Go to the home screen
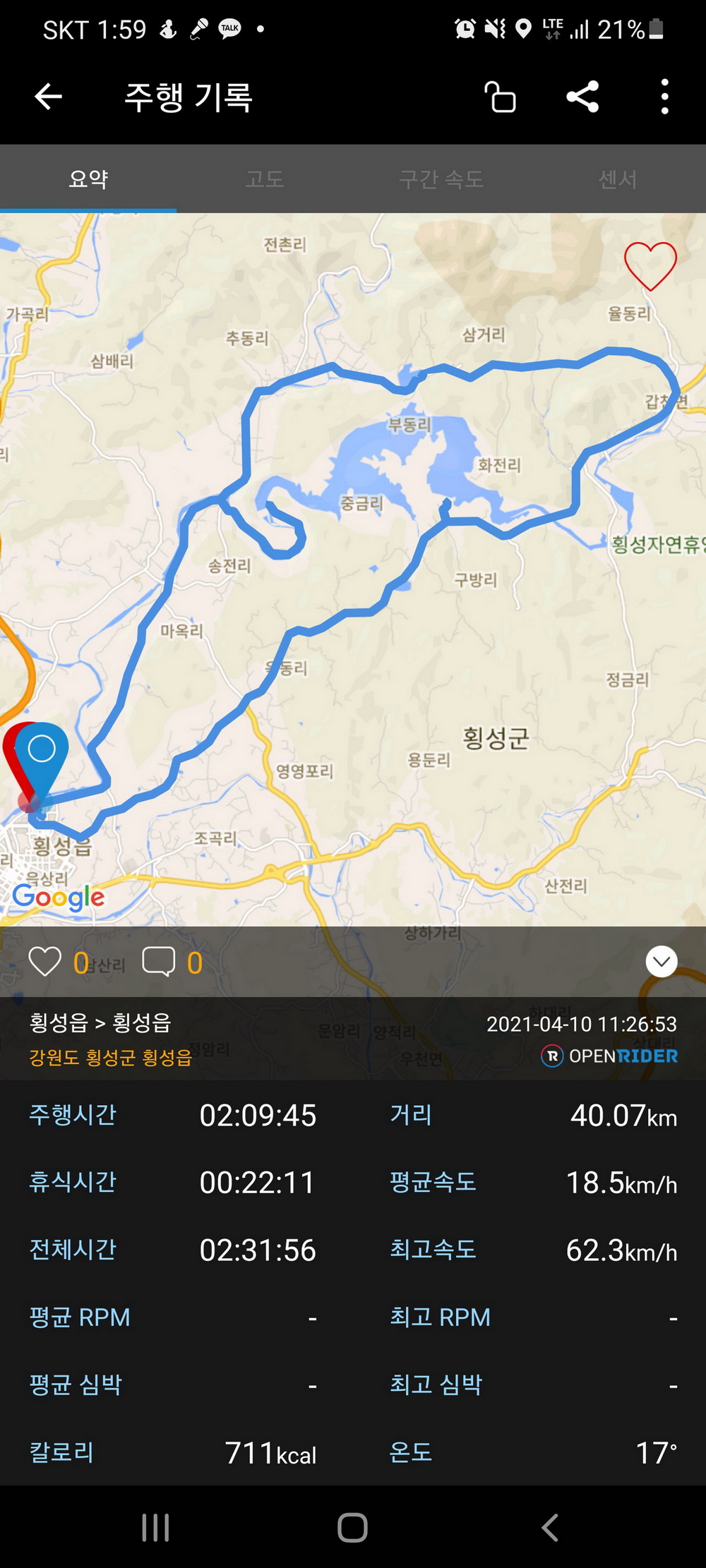The width and height of the screenshot is (706, 1568). coord(352,1528)
